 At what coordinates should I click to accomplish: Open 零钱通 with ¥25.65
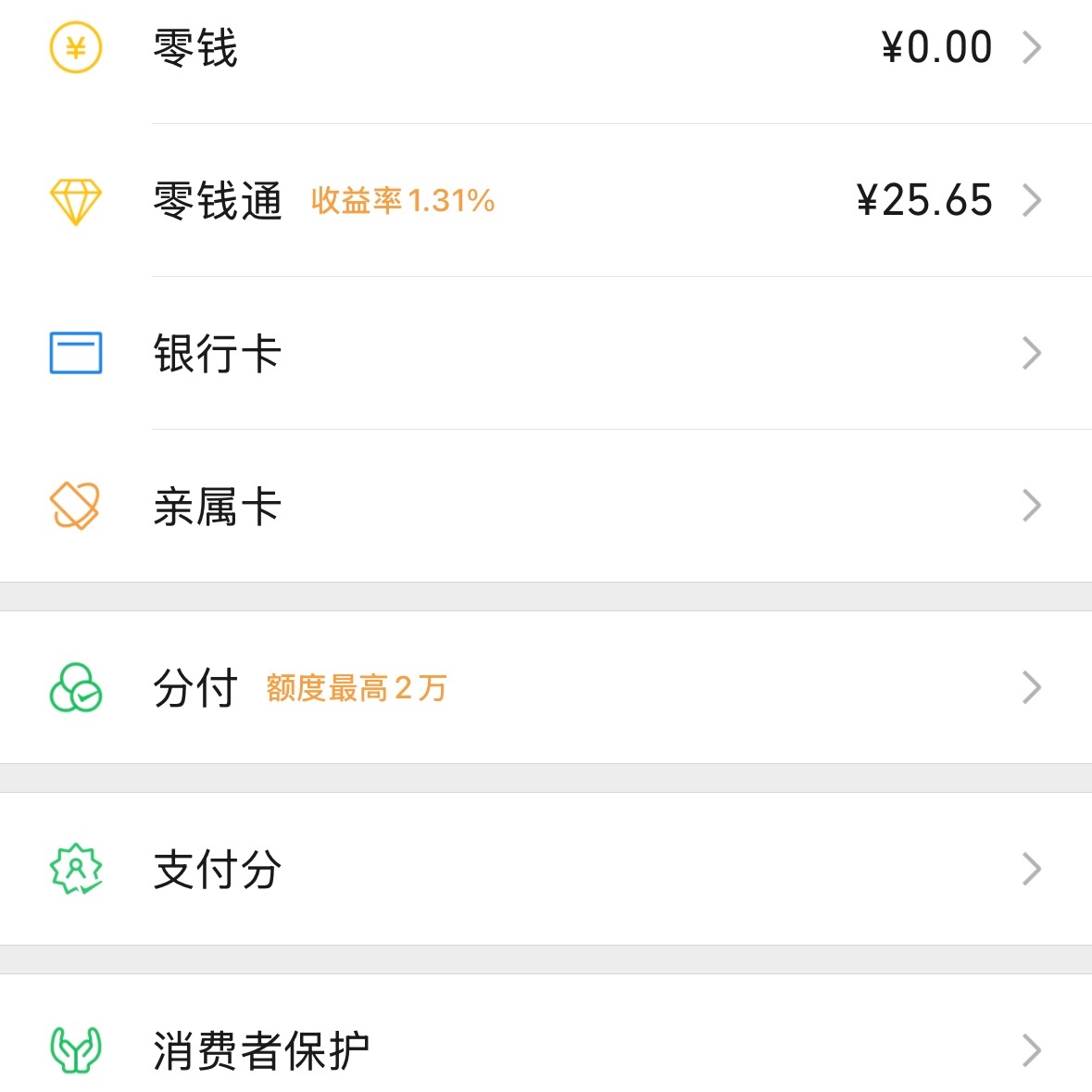coord(546,200)
